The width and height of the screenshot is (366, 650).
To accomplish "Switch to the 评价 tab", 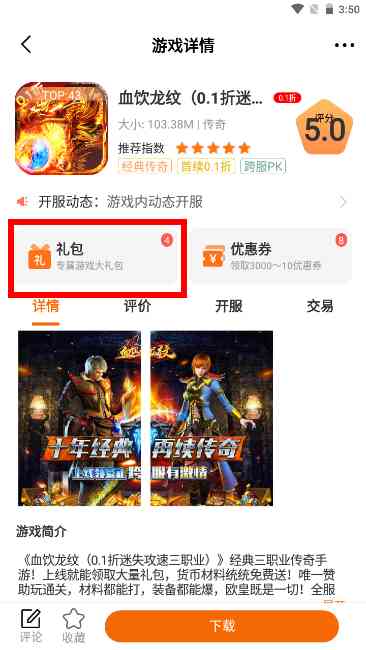I will point(137,307).
